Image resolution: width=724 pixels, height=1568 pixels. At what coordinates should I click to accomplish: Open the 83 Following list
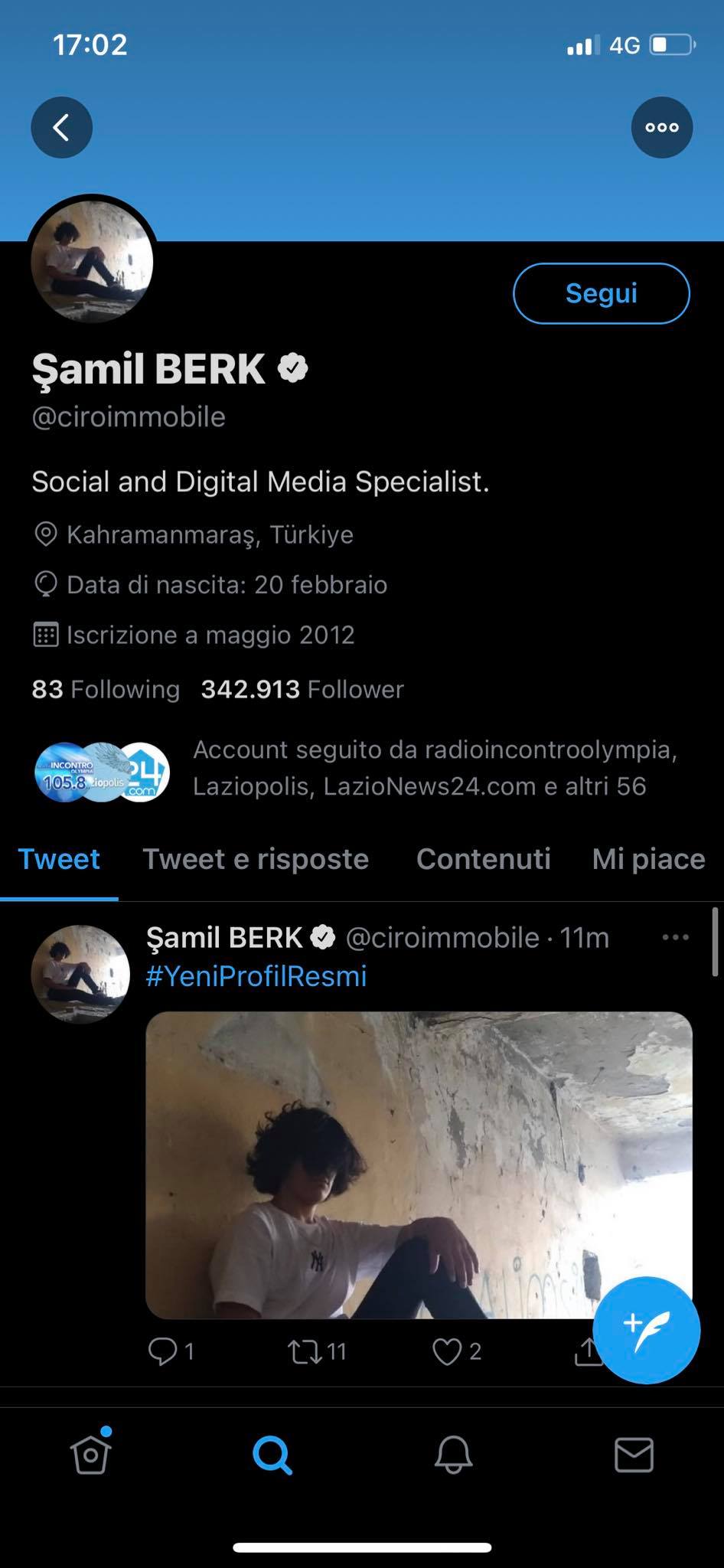pyautogui.click(x=106, y=689)
